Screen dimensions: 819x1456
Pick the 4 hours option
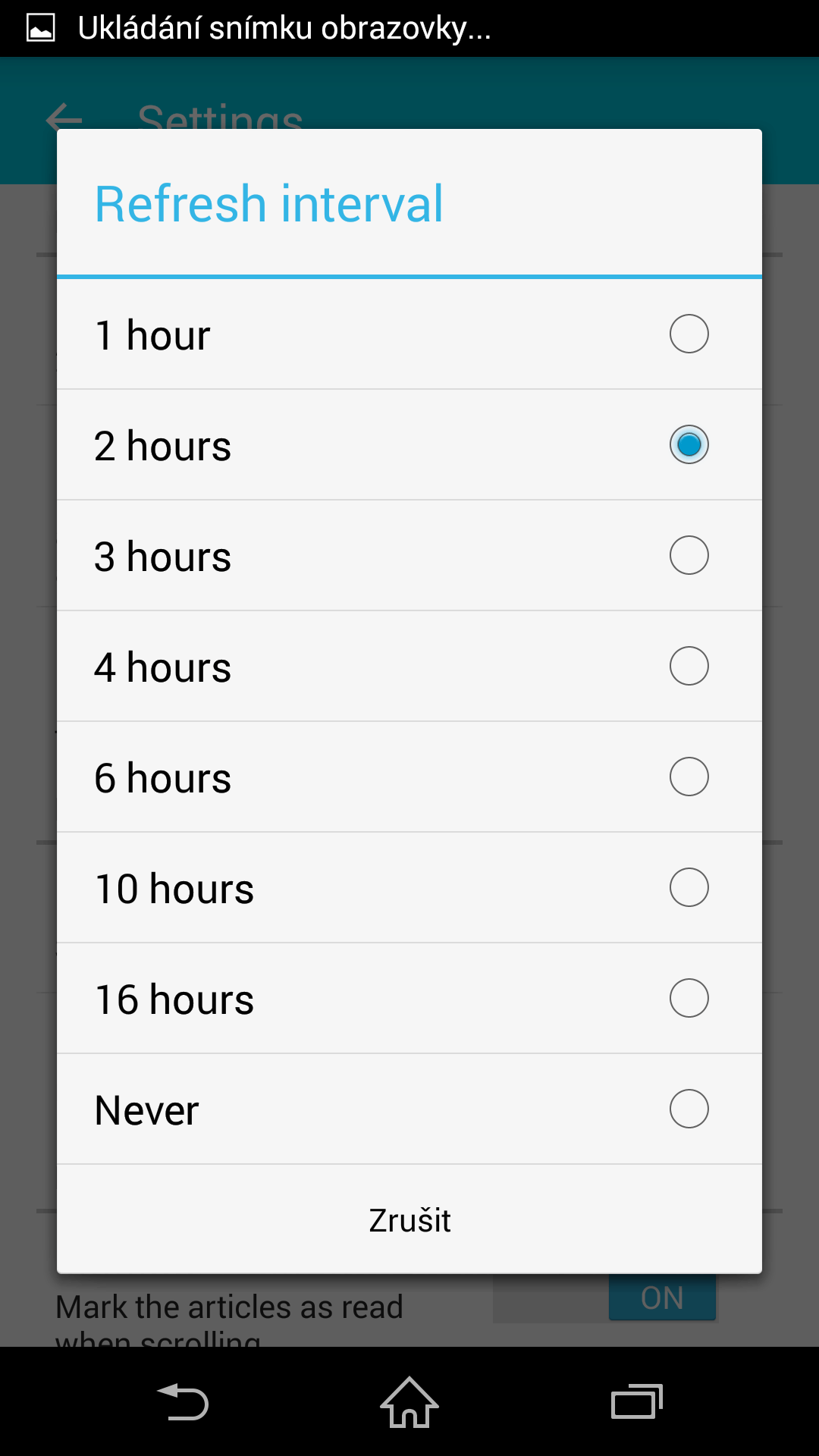(409, 667)
